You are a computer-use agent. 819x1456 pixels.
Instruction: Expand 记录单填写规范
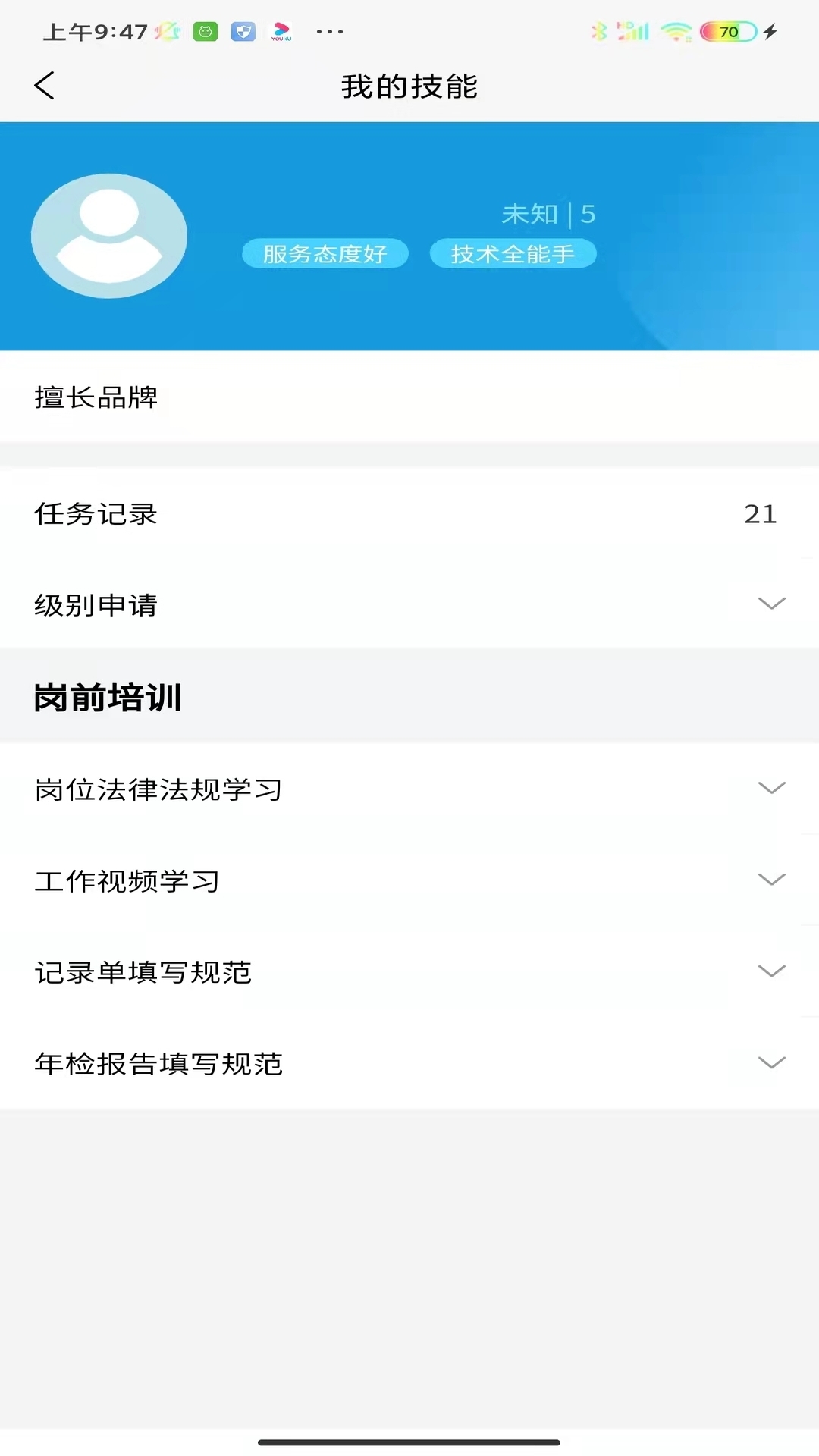coord(409,971)
